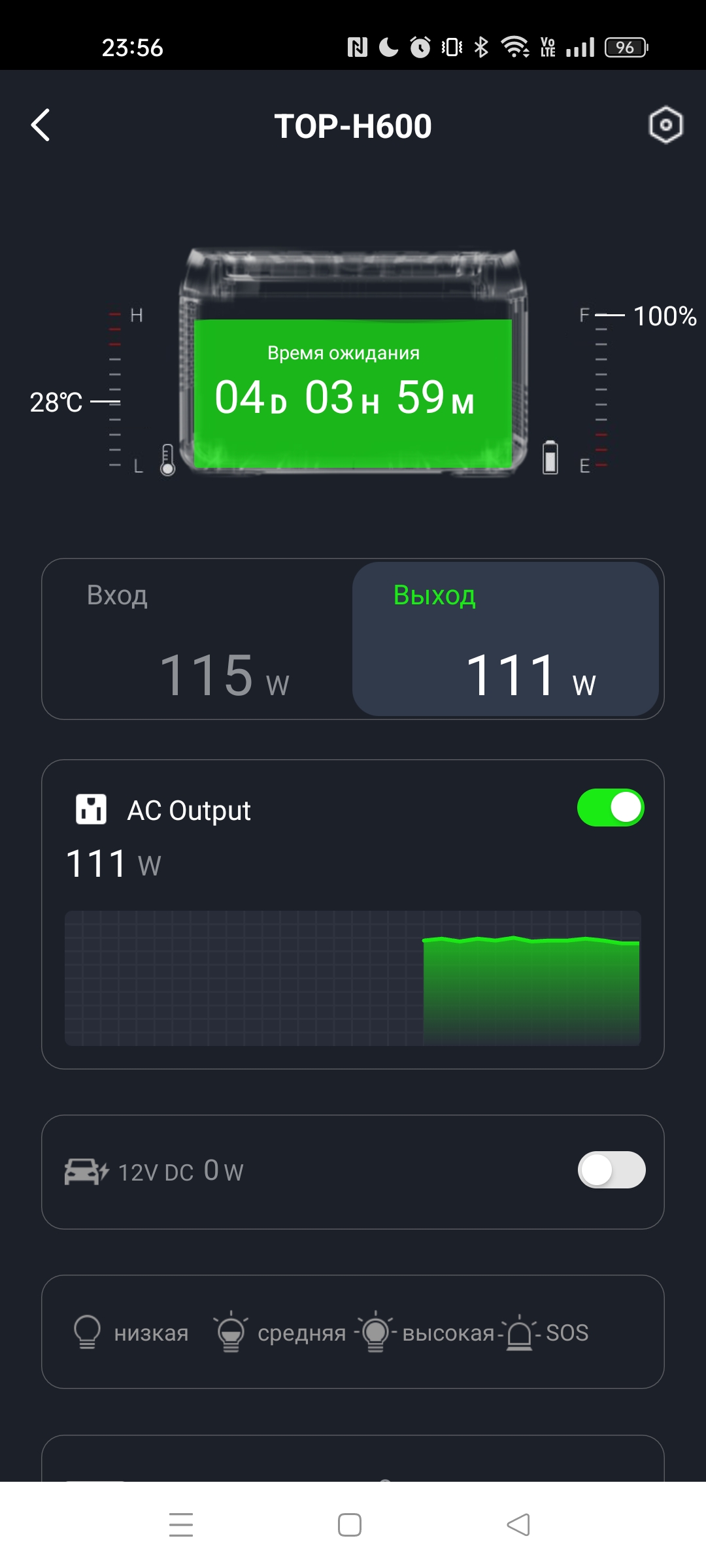Choose средняя light brightness

click(281, 1332)
